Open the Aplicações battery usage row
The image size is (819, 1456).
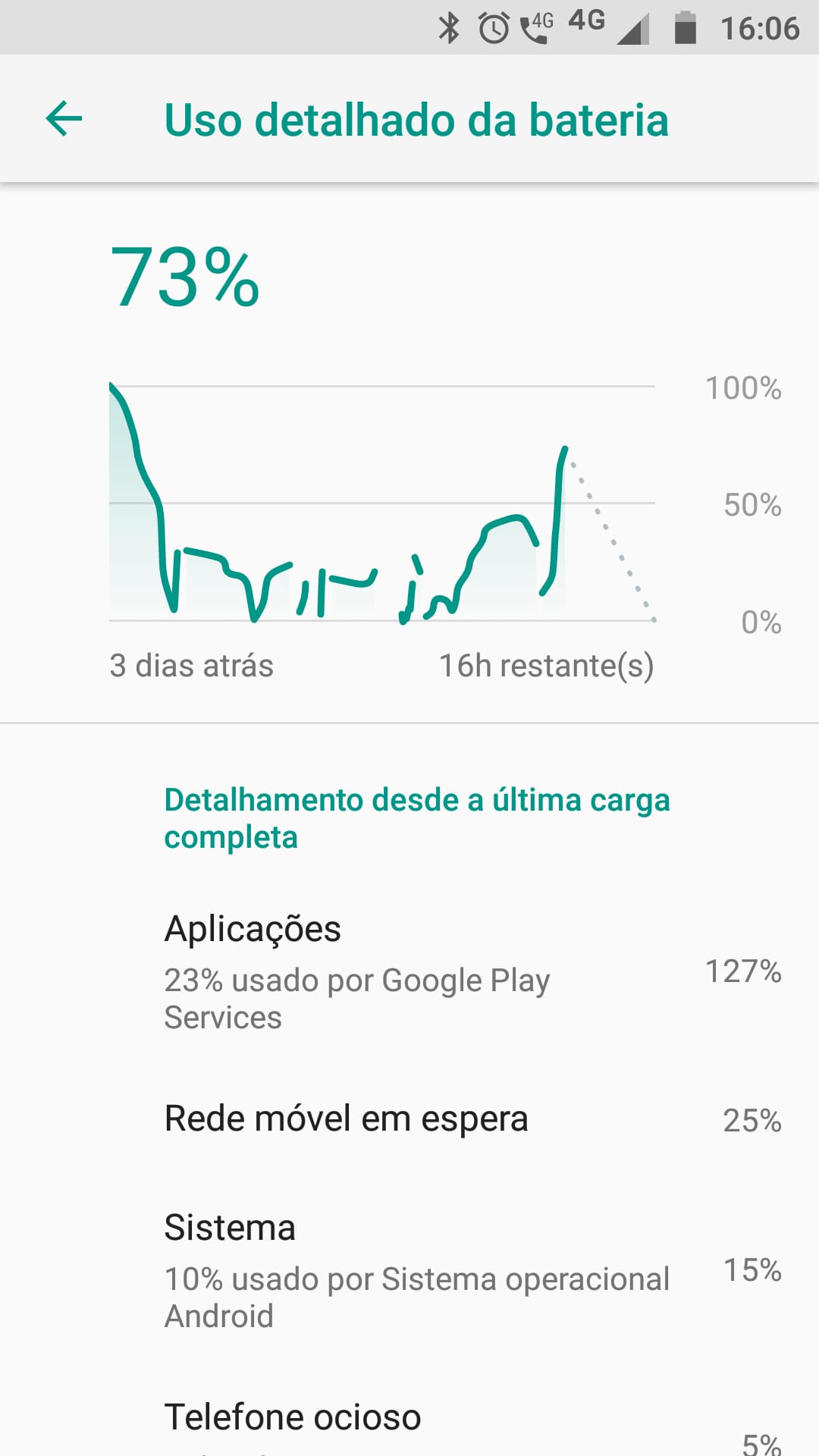click(409, 972)
